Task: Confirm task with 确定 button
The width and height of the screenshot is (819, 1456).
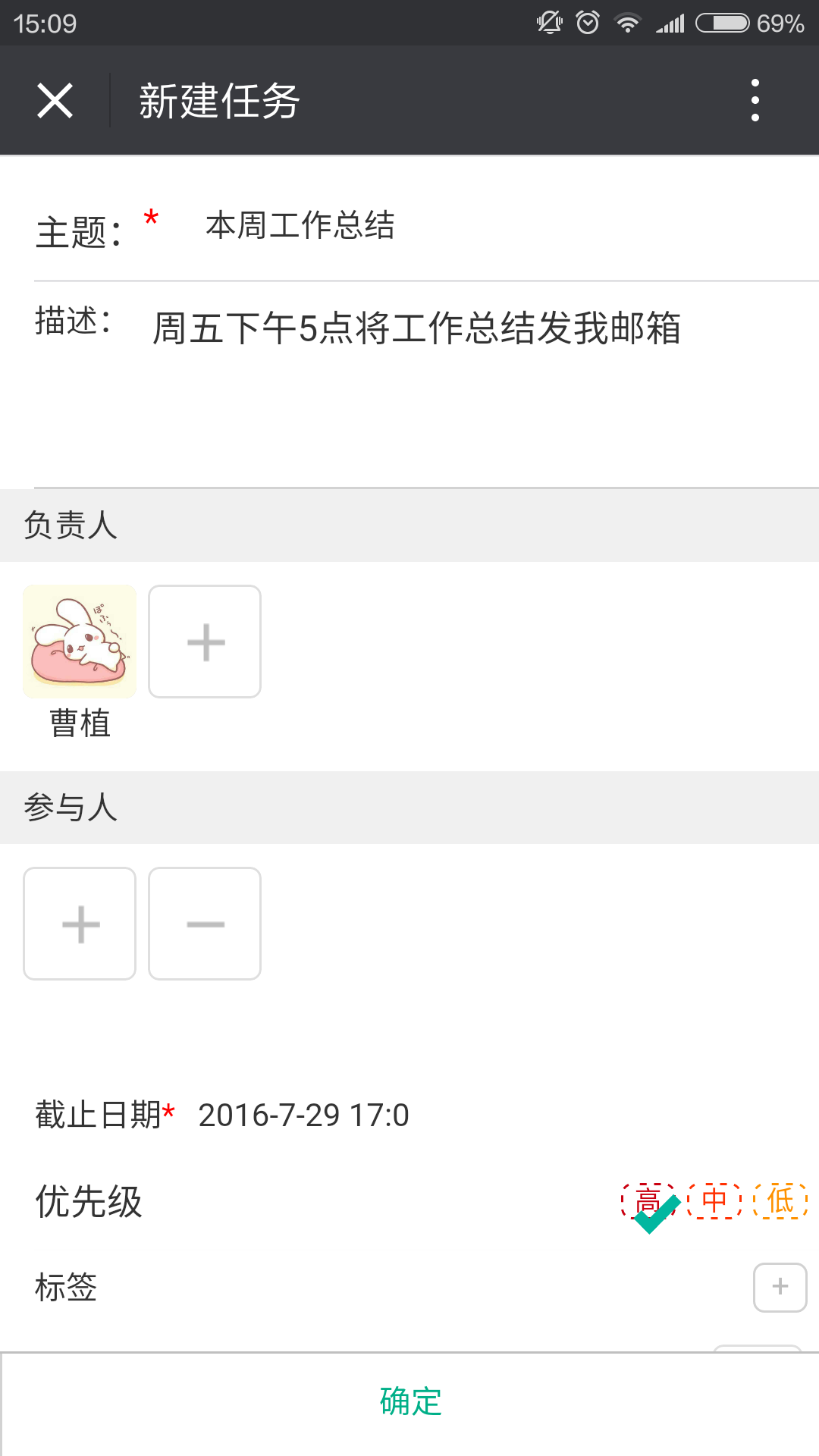Action: point(409,1401)
